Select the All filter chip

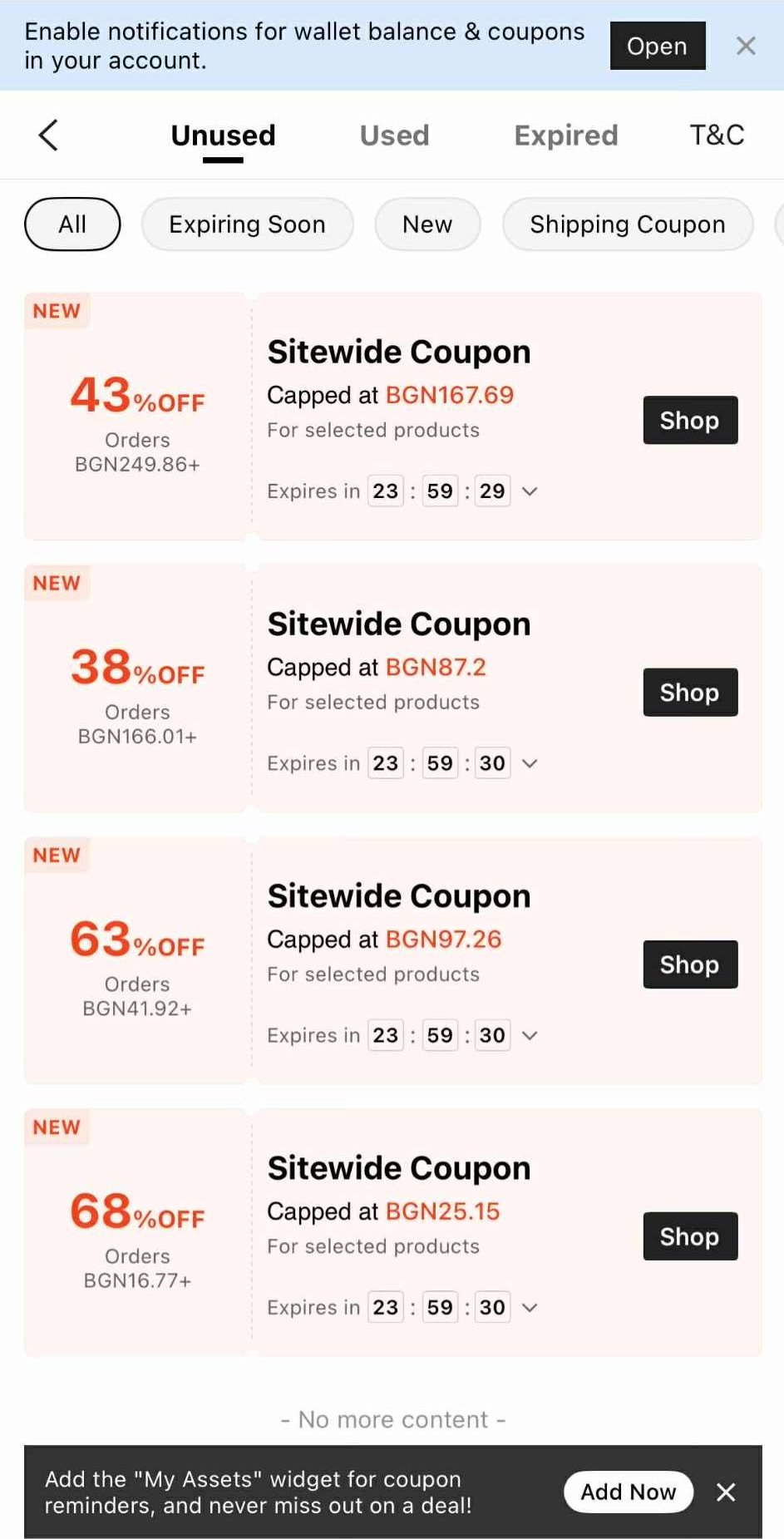coord(72,224)
